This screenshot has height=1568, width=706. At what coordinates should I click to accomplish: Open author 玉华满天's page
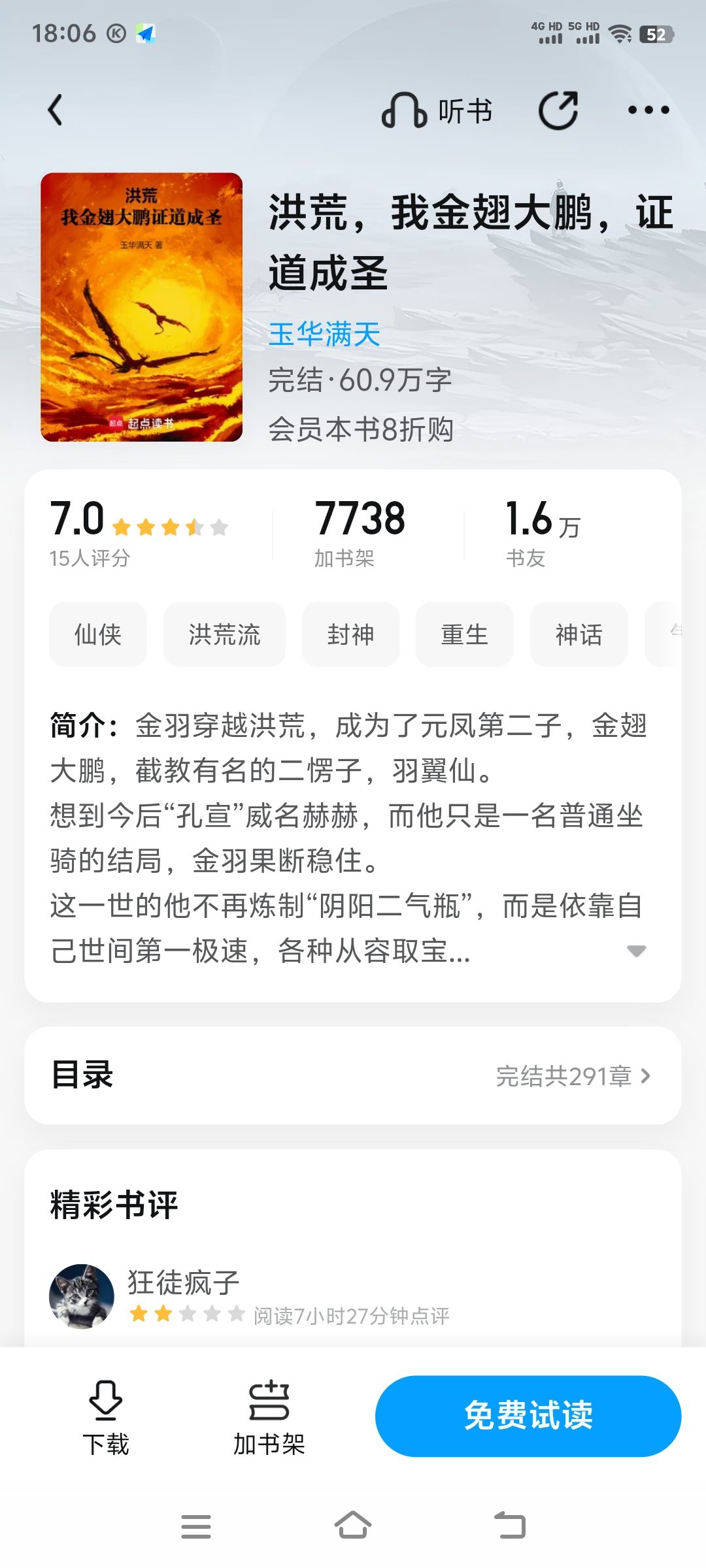[x=324, y=335]
